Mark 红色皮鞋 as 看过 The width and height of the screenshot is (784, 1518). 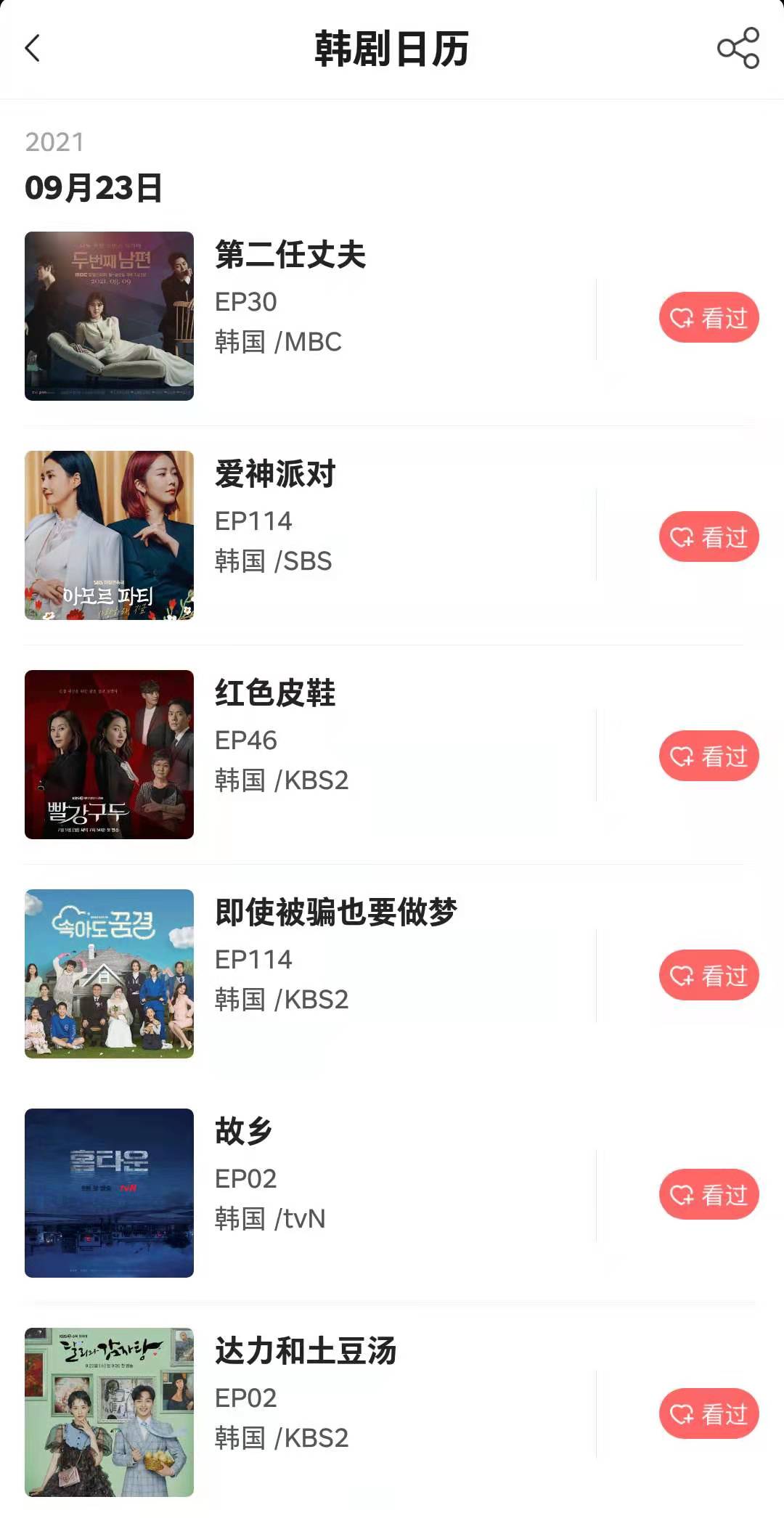coord(709,756)
